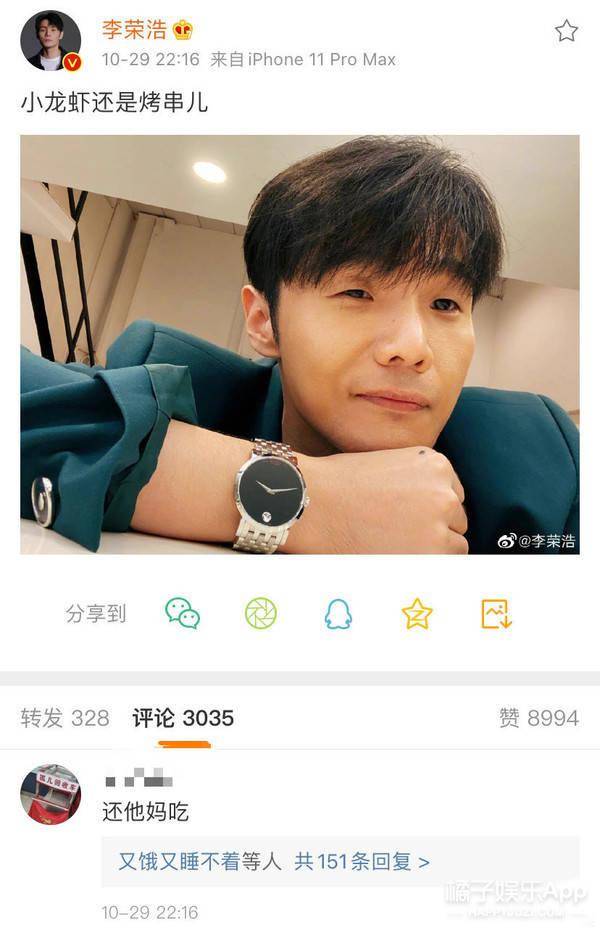Share the post to QQ
Viewport: 600px width, 933px height.
(338, 613)
